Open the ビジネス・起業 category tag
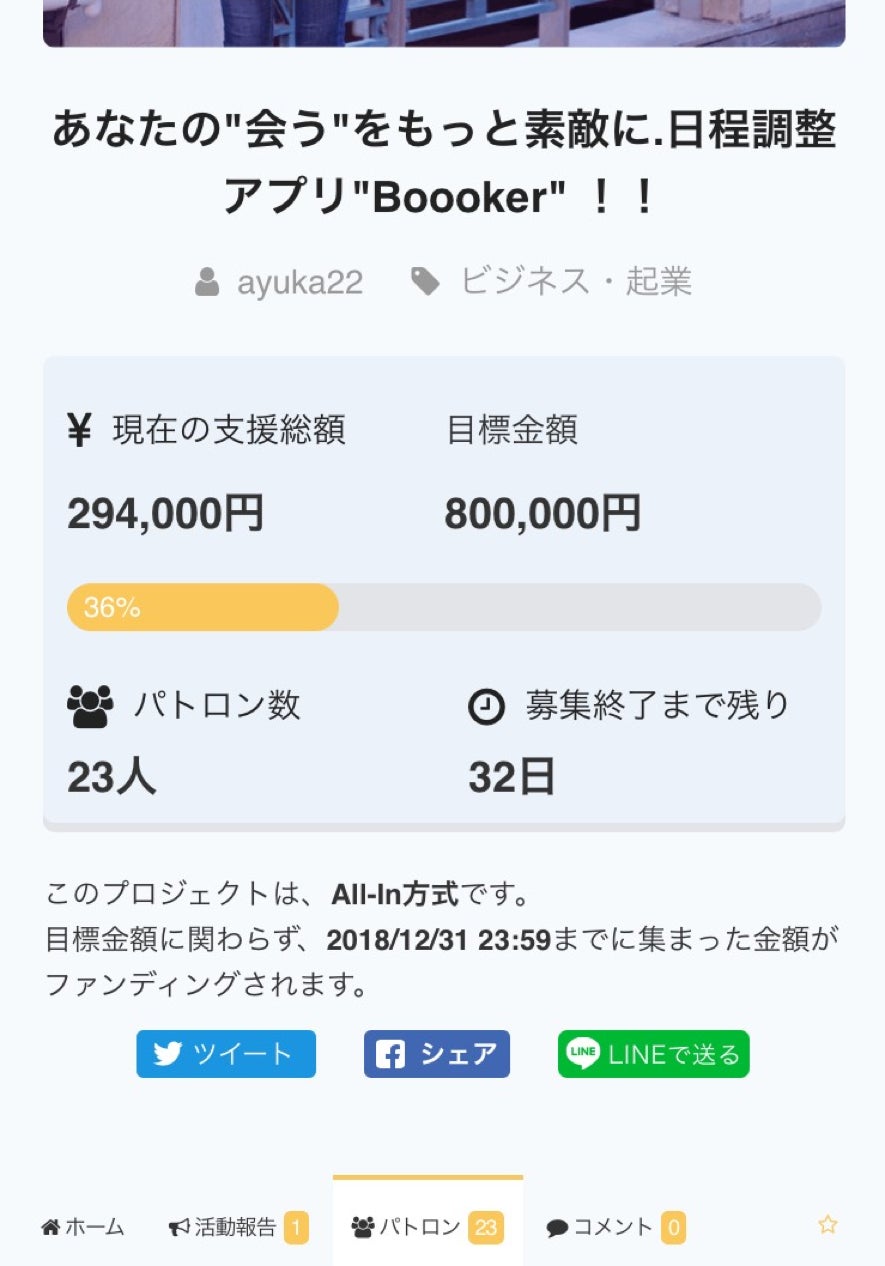Viewport: 885px width, 1266px height. pyautogui.click(x=575, y=283)
